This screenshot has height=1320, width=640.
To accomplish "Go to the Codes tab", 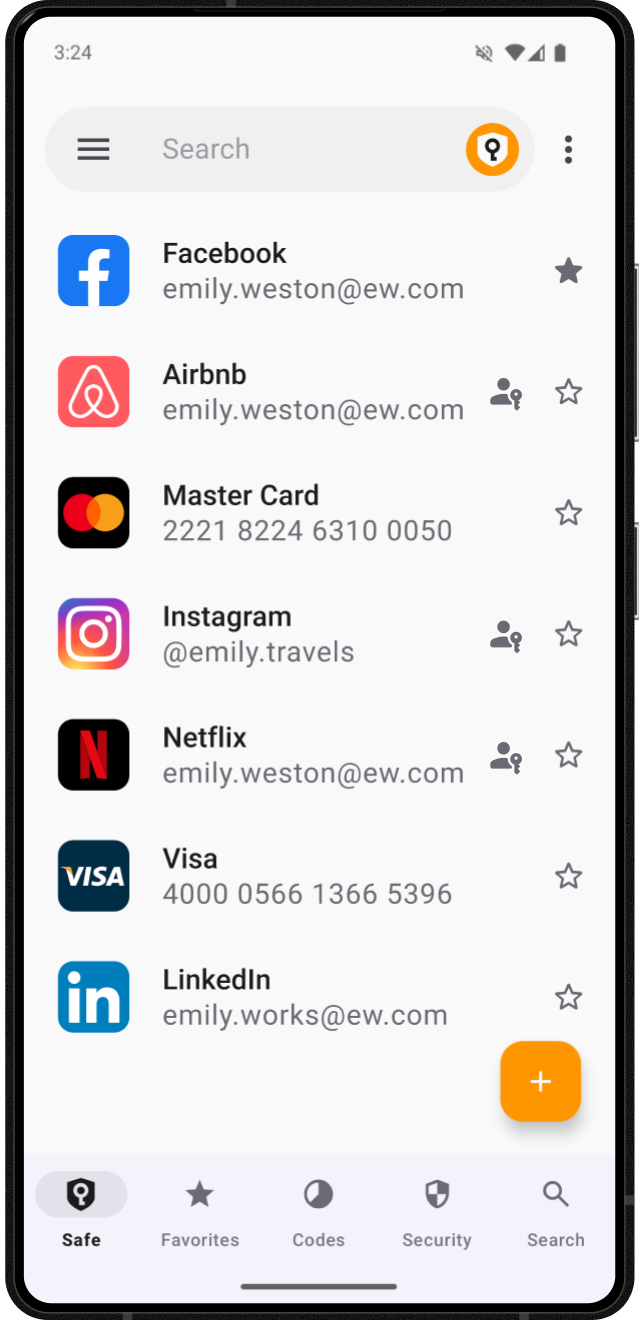I will (x=318, y=1211).
